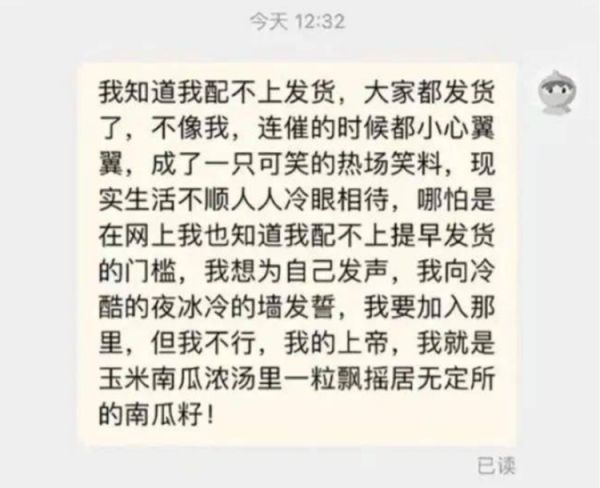Open the sender's profile avatar
Image resolution: width=600 pixels, height=488 pixels.
pos(558,95)
